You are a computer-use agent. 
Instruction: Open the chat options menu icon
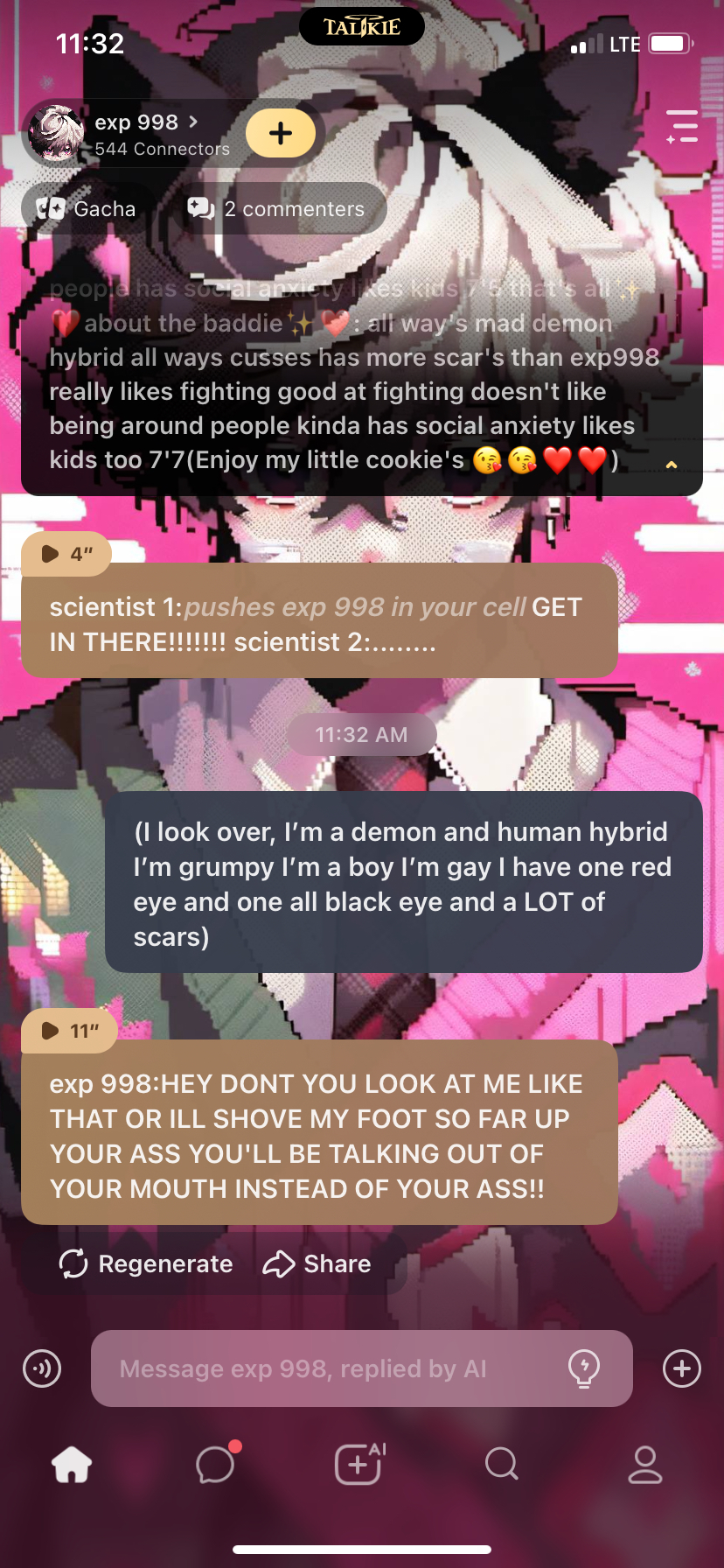682,127
